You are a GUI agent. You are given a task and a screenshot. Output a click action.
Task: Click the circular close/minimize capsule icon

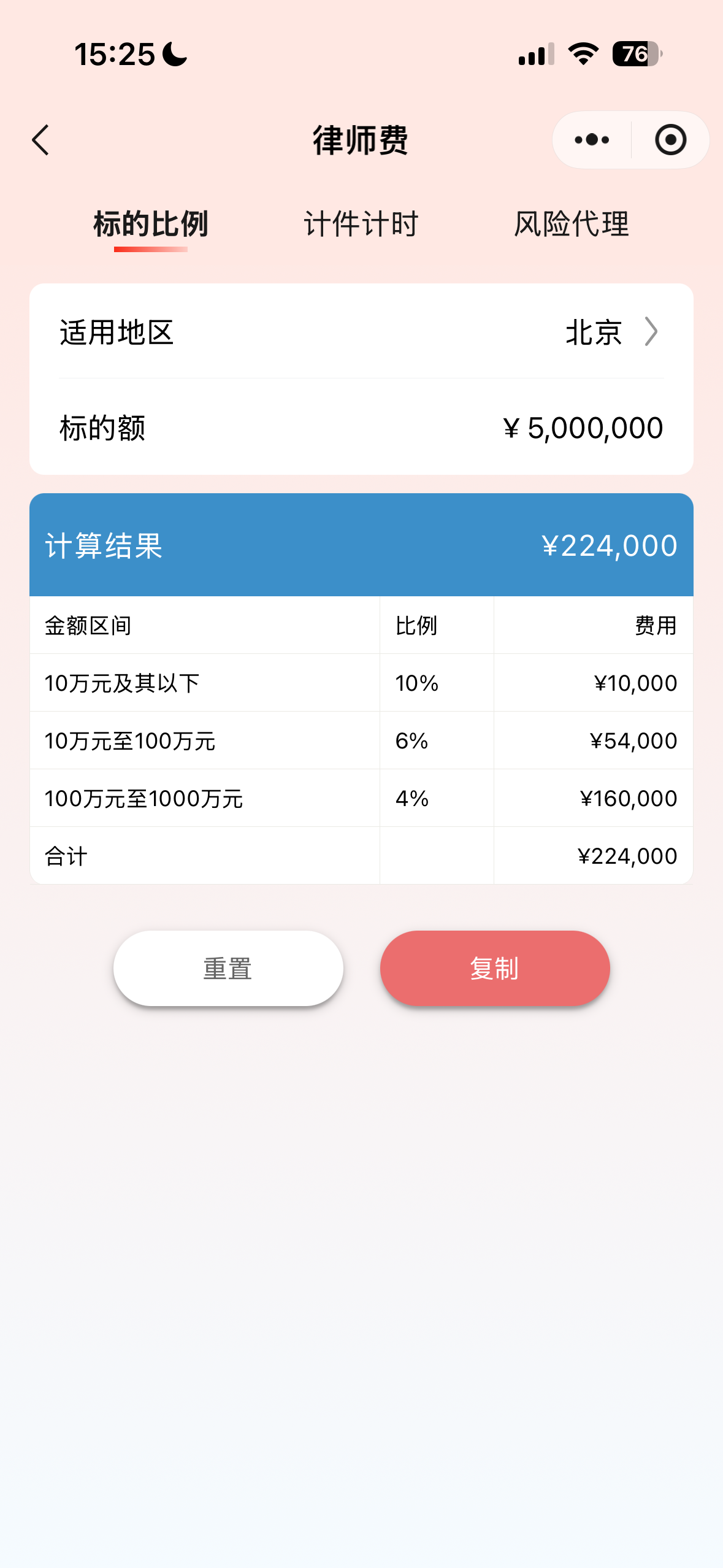tap(670, 140)
